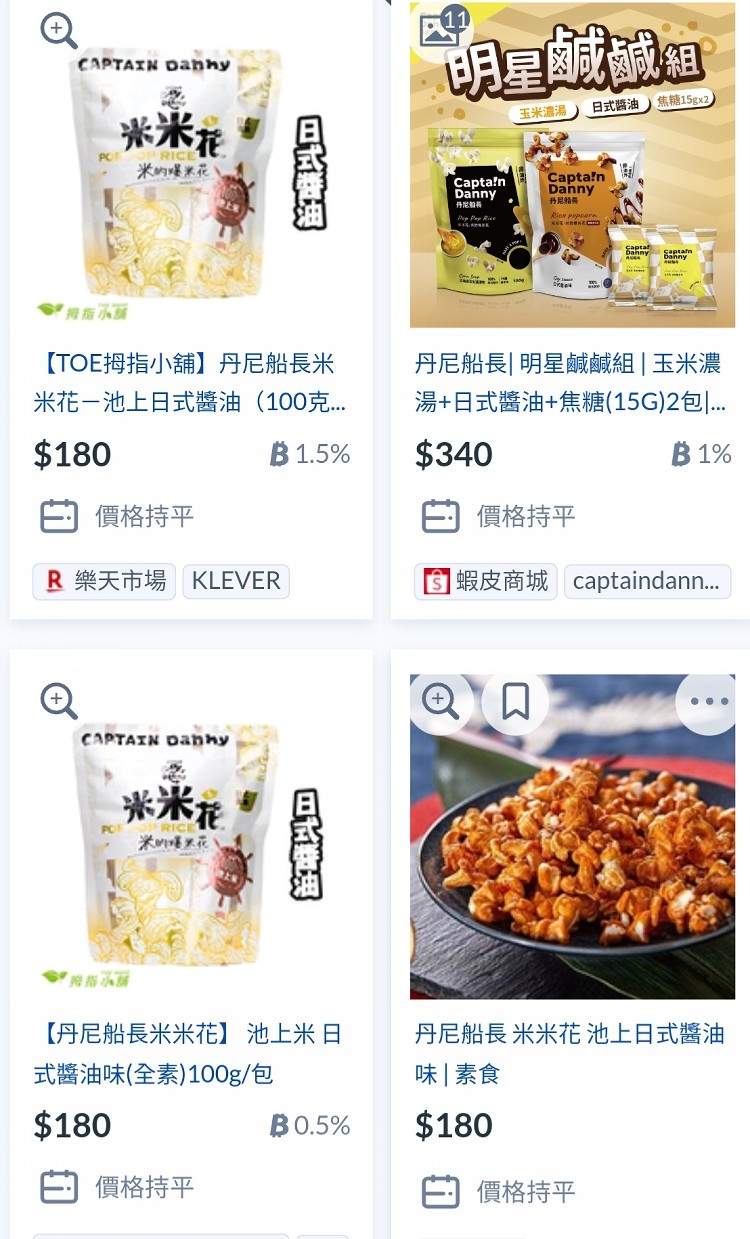Bookmark 丹尼船長 米米花 池上日式醬油味 素食

[x=515, y=701]
